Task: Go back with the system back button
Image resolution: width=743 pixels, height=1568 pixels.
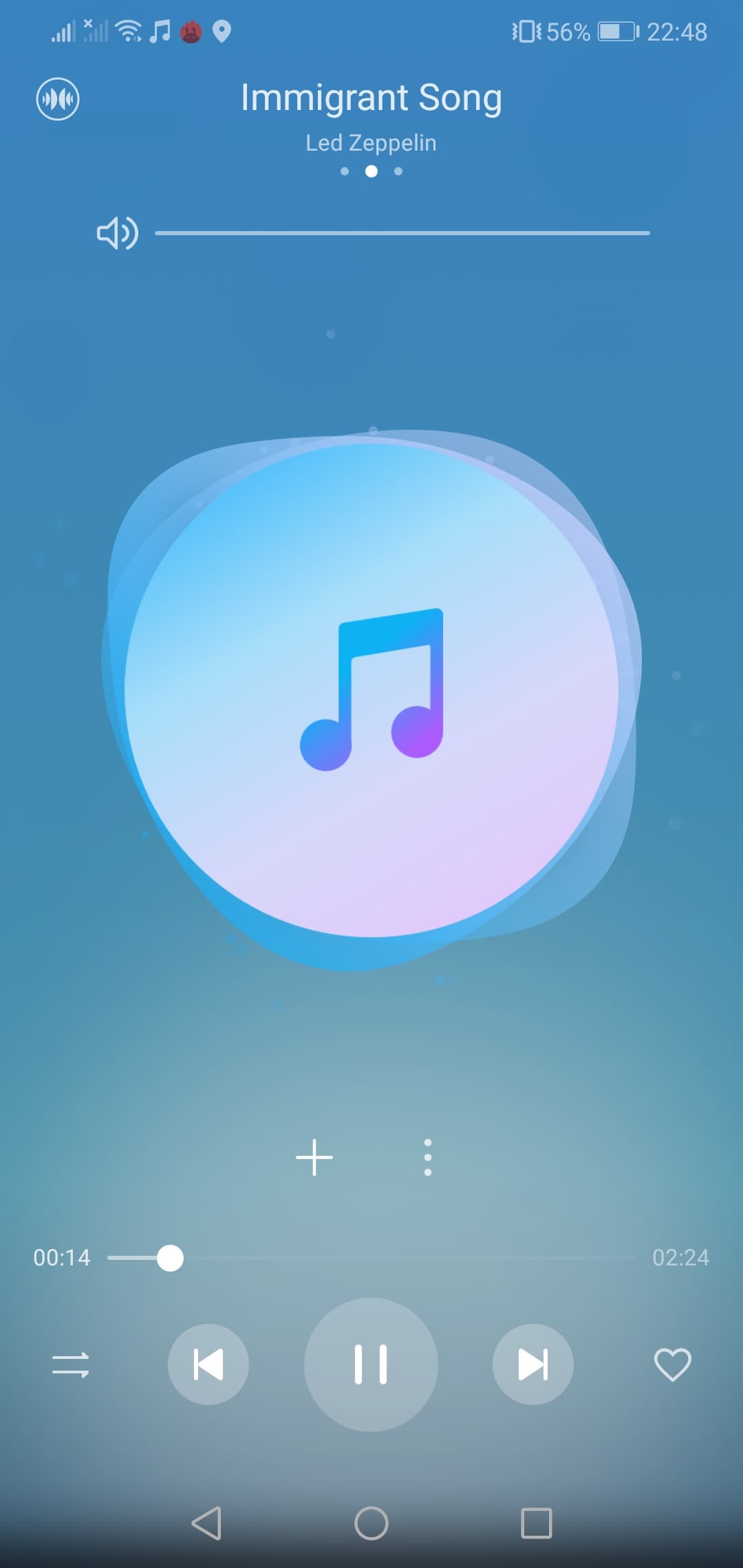Action: (206, 1523)
